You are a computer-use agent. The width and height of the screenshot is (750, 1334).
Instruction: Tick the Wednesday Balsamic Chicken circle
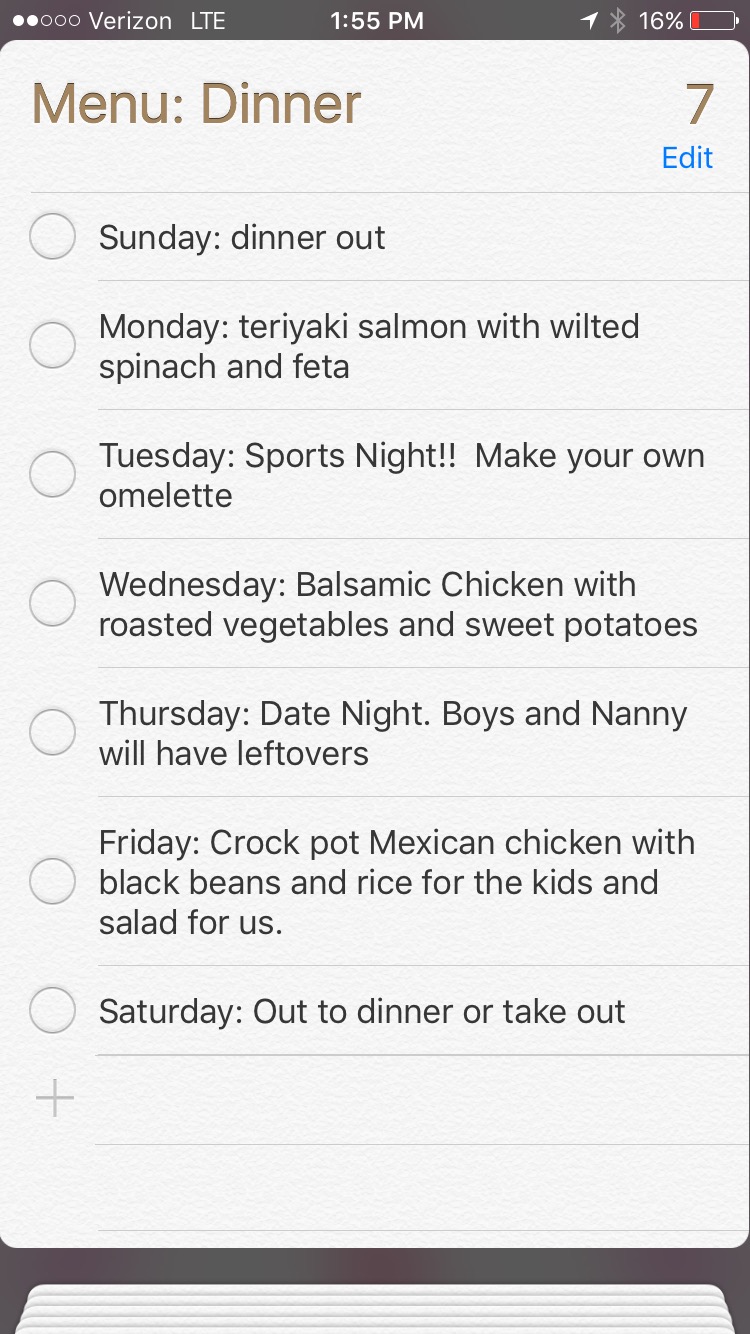pyautogui.click(x=53, y=604)
